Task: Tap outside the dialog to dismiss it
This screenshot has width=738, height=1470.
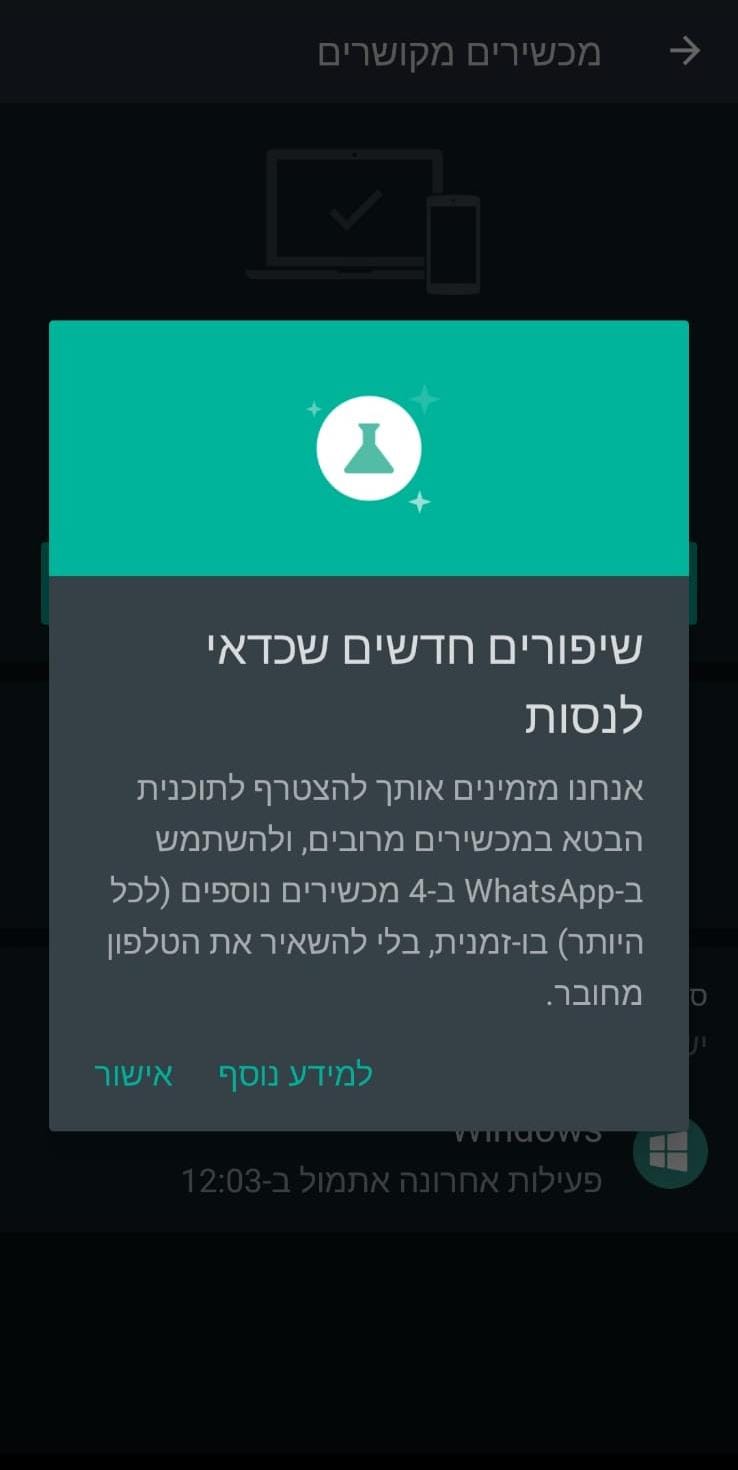Action: pos(369,1350)
